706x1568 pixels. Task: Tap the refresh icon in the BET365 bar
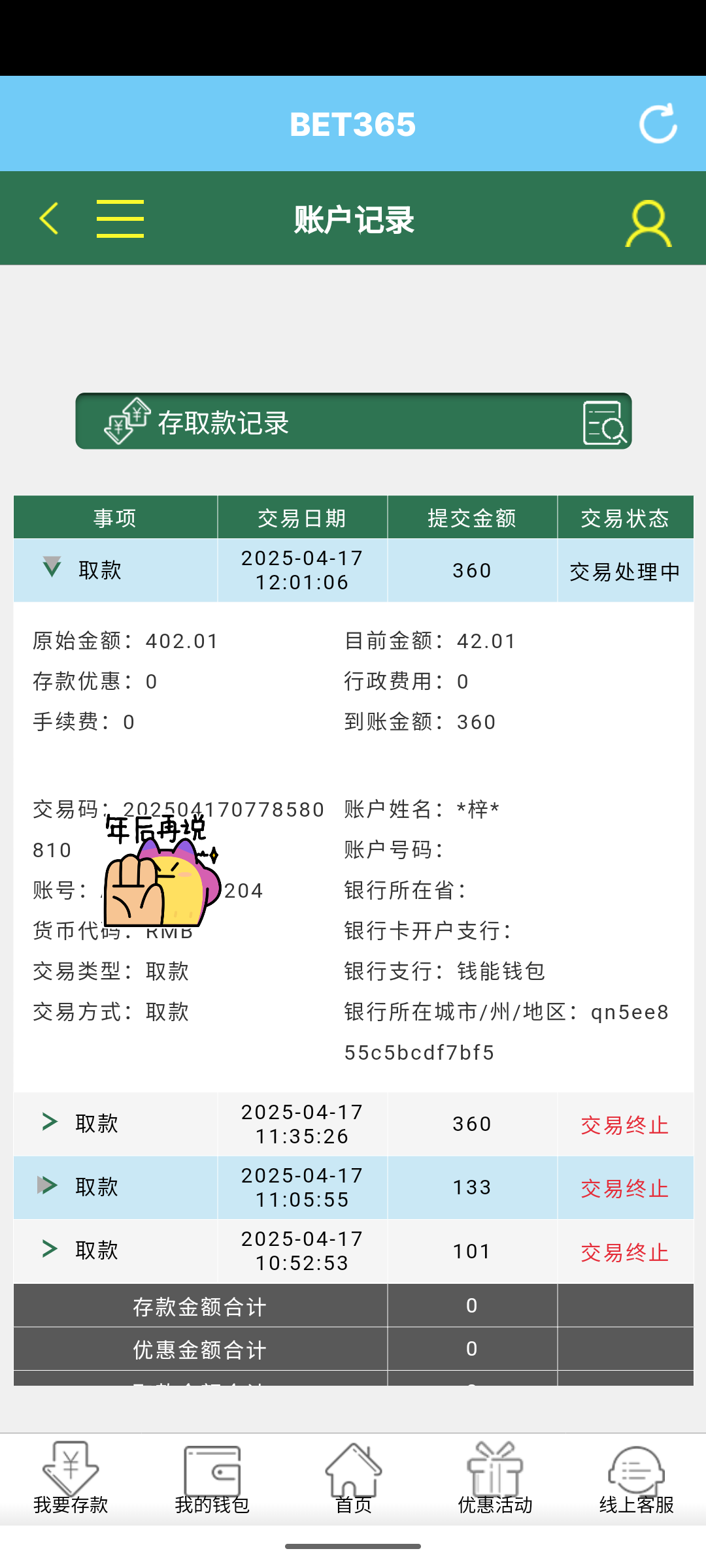(658, 123)
